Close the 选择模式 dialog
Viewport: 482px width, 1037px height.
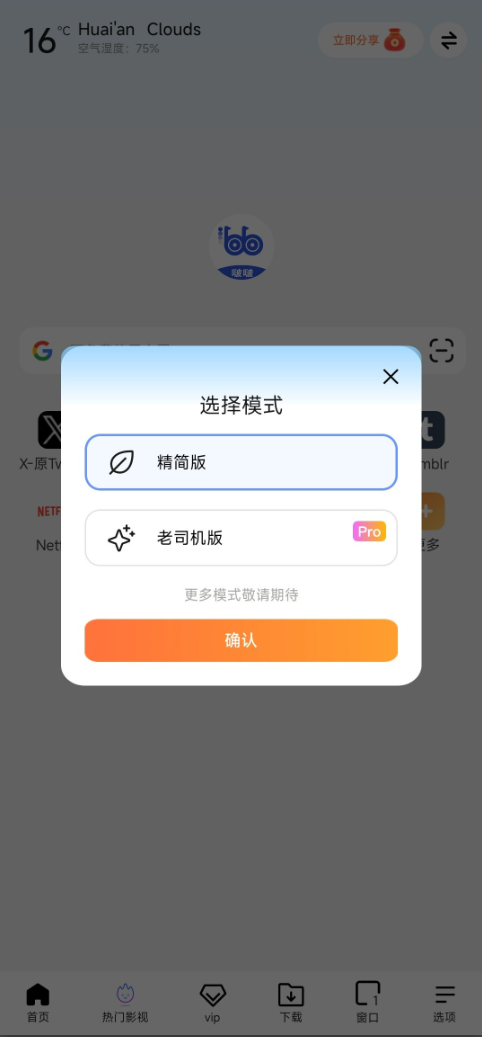click(x=391, y=377)
